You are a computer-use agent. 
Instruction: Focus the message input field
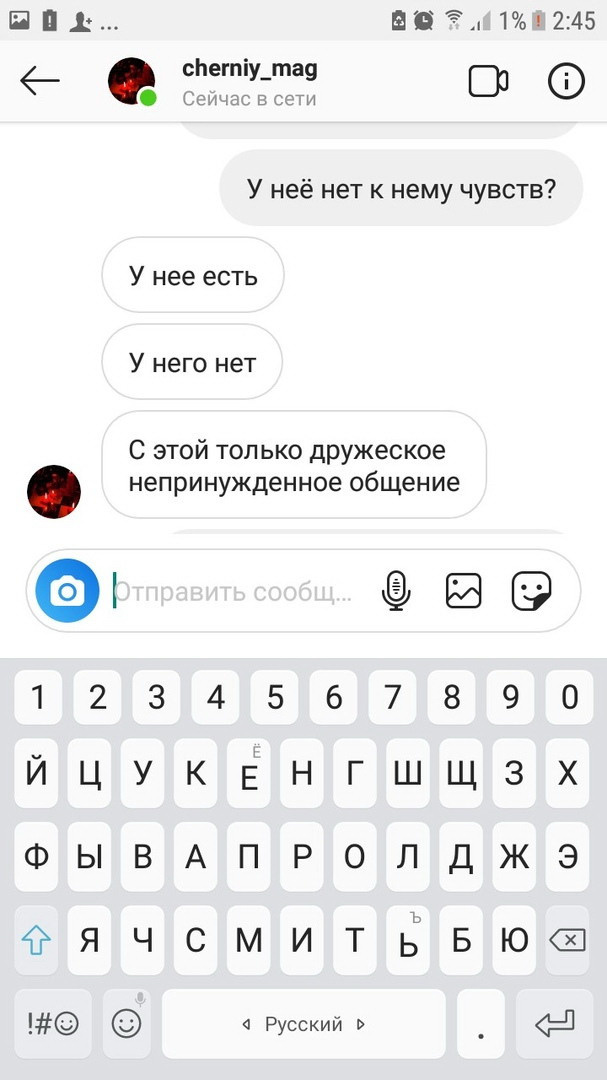click(x=235, y=592)
